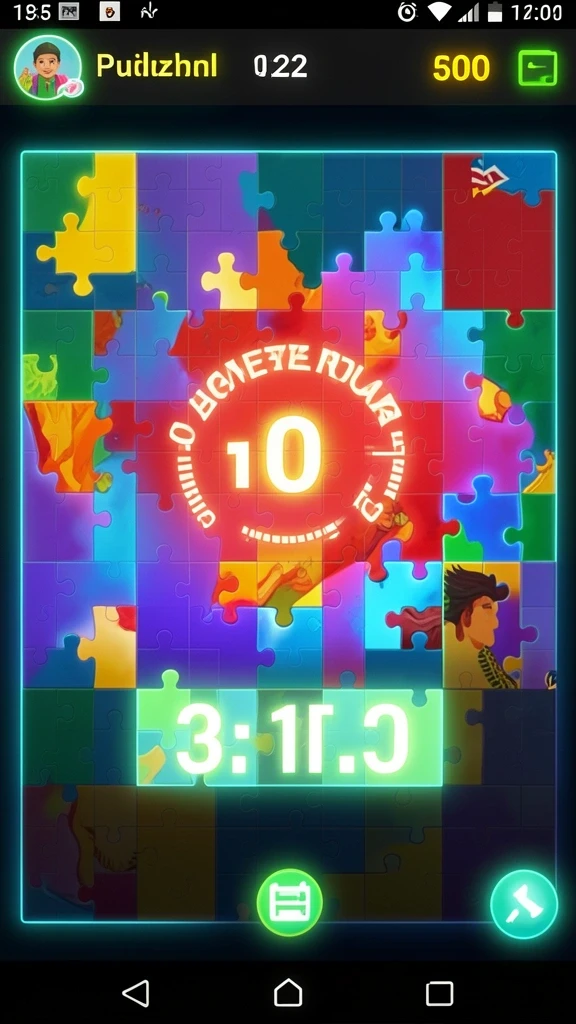The image size is (576, 1024).
Task: Tap the green icon beside 500
Action: [x=537, y=68]
